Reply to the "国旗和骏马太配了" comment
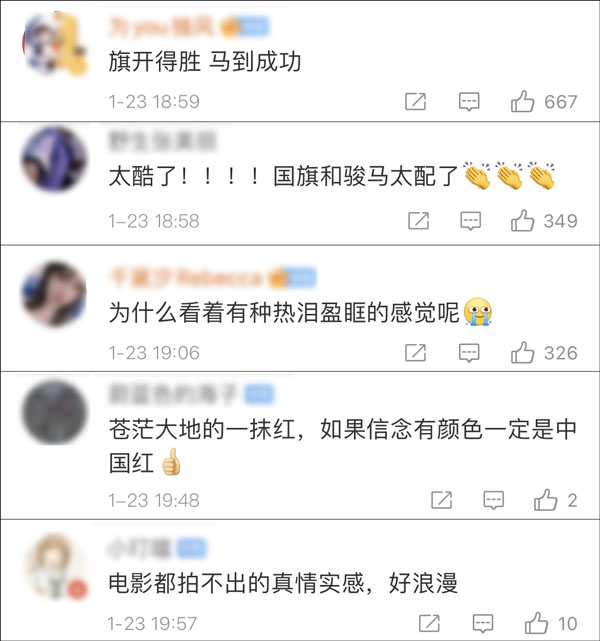 point(469,221)
